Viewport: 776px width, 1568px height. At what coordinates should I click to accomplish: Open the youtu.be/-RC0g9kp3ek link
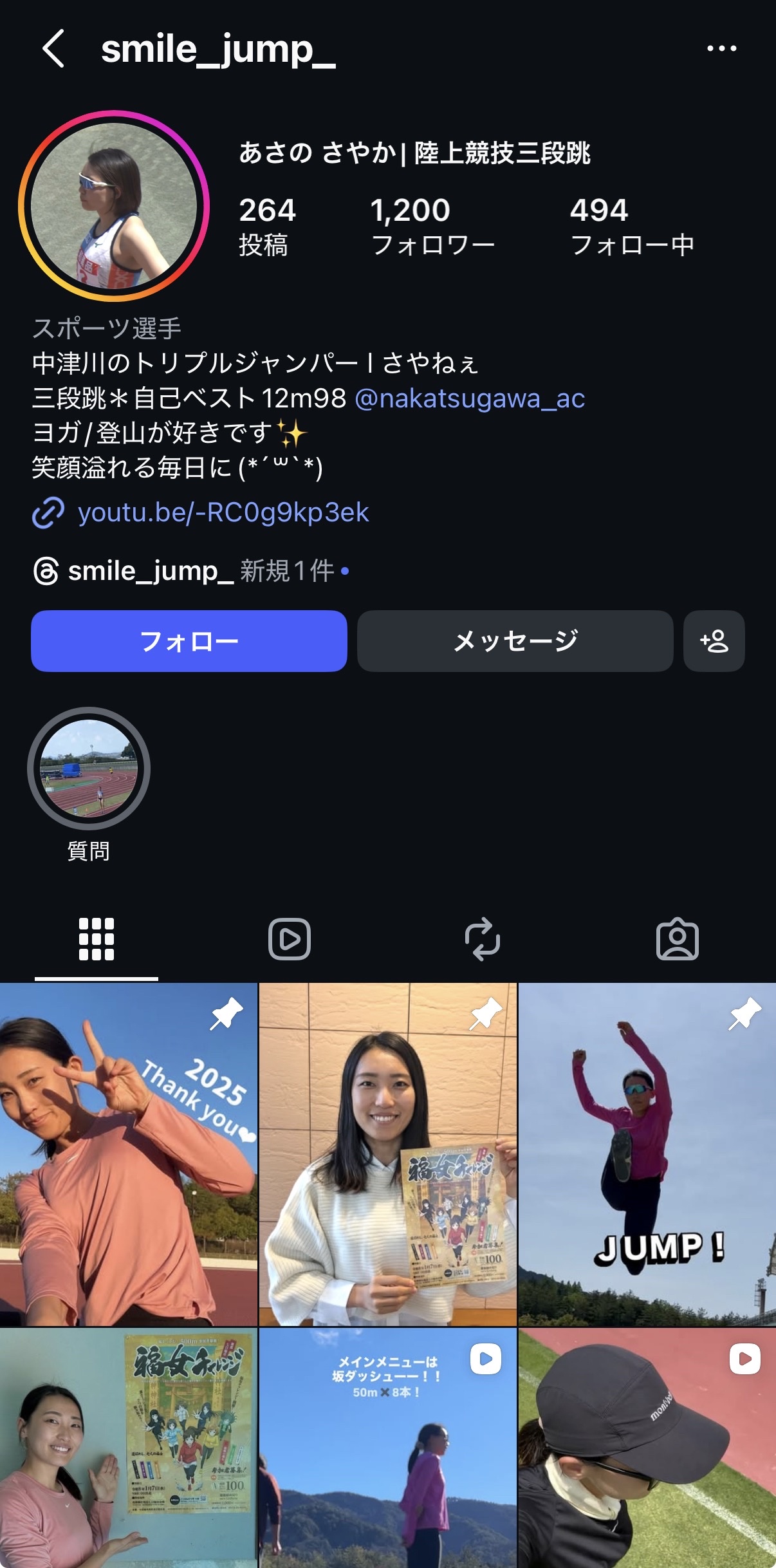223,512
